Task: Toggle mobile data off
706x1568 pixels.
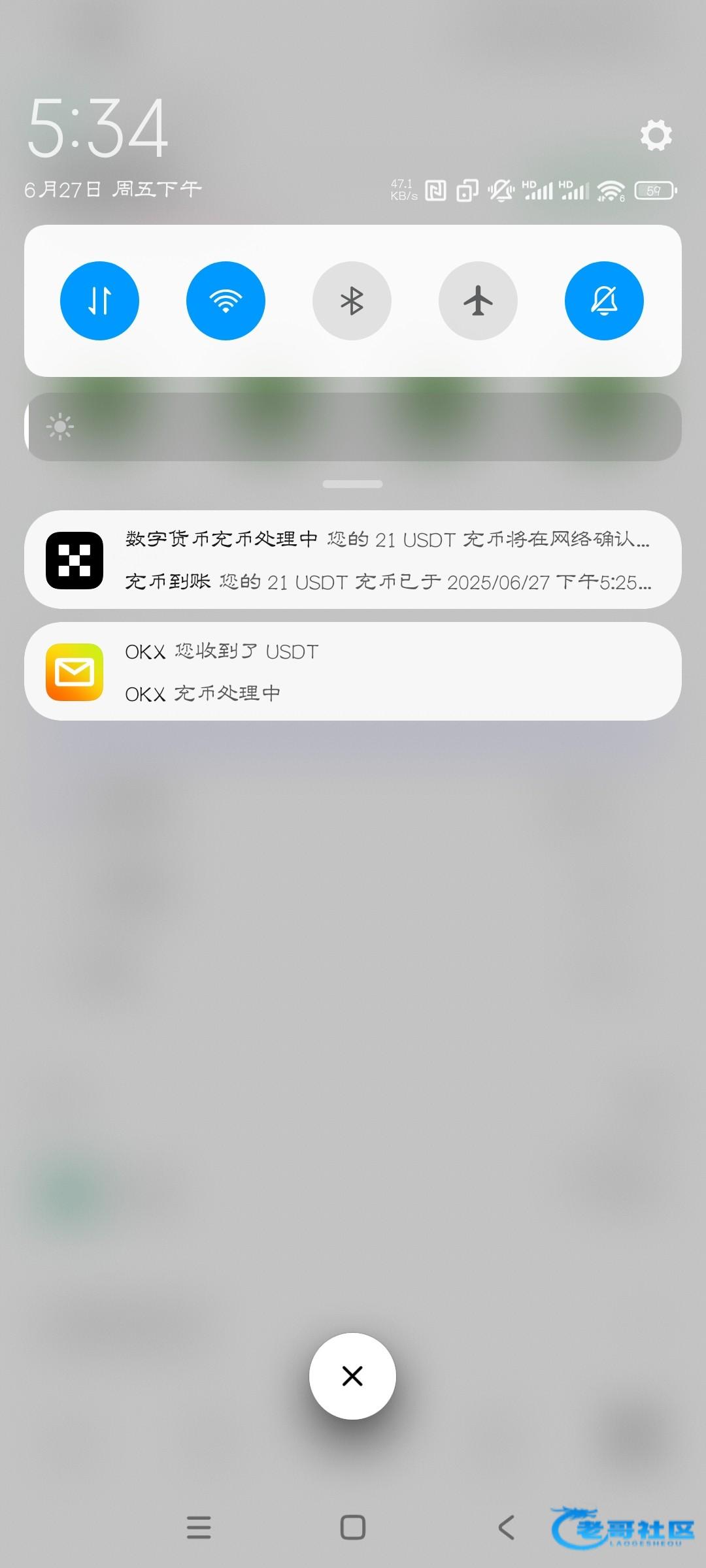Action: 99,301
